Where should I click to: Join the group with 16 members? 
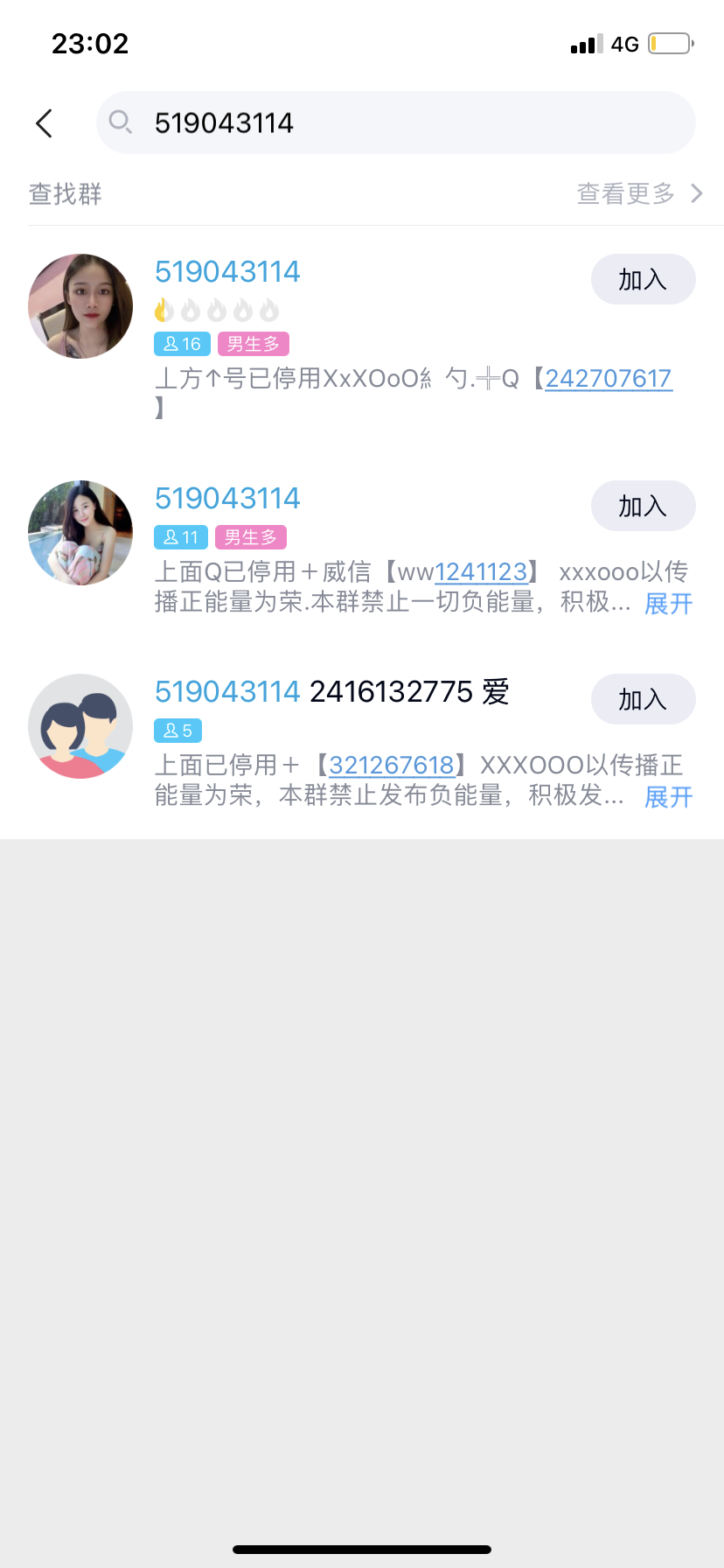click(643, 280)
